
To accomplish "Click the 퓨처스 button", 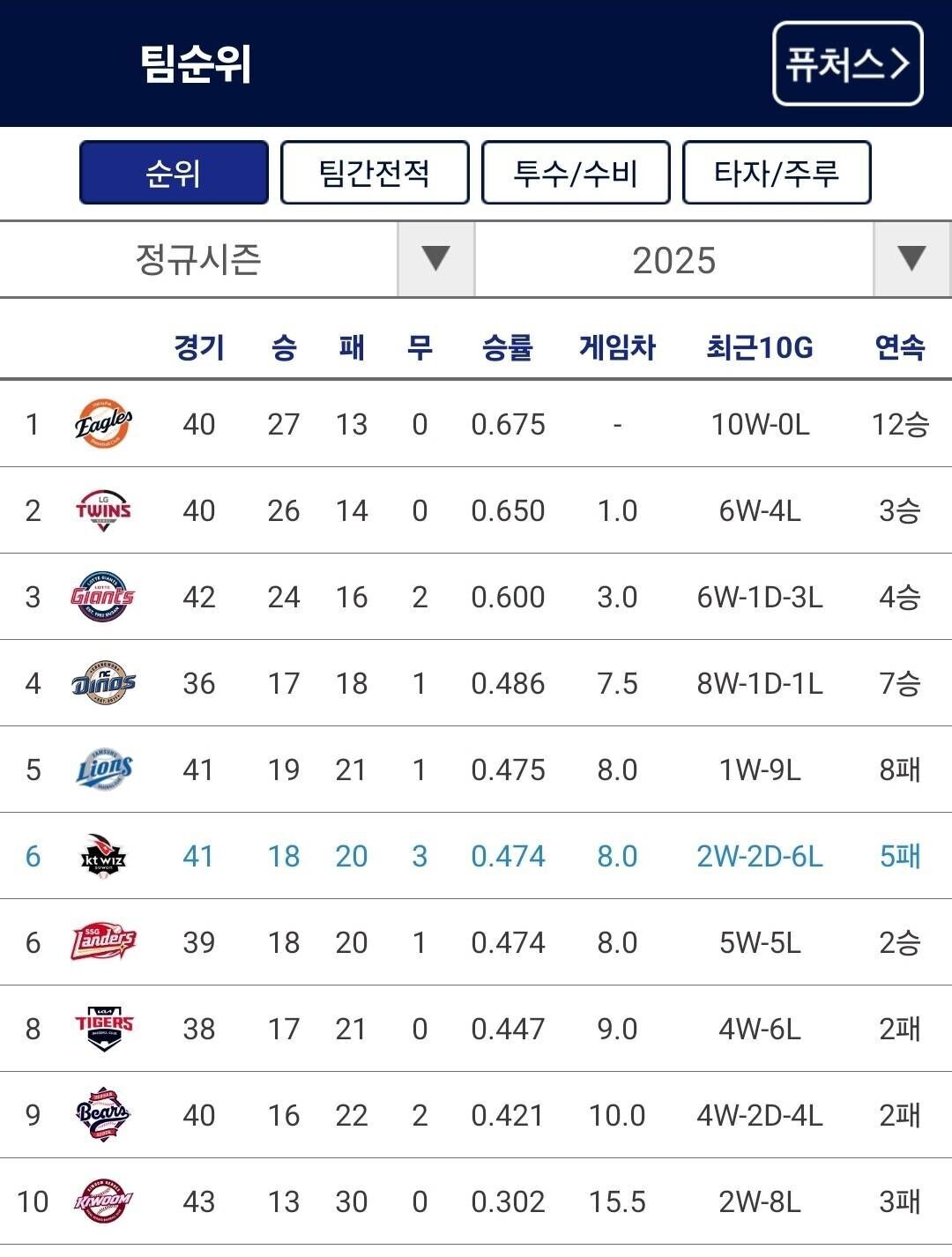I will 850,64.
